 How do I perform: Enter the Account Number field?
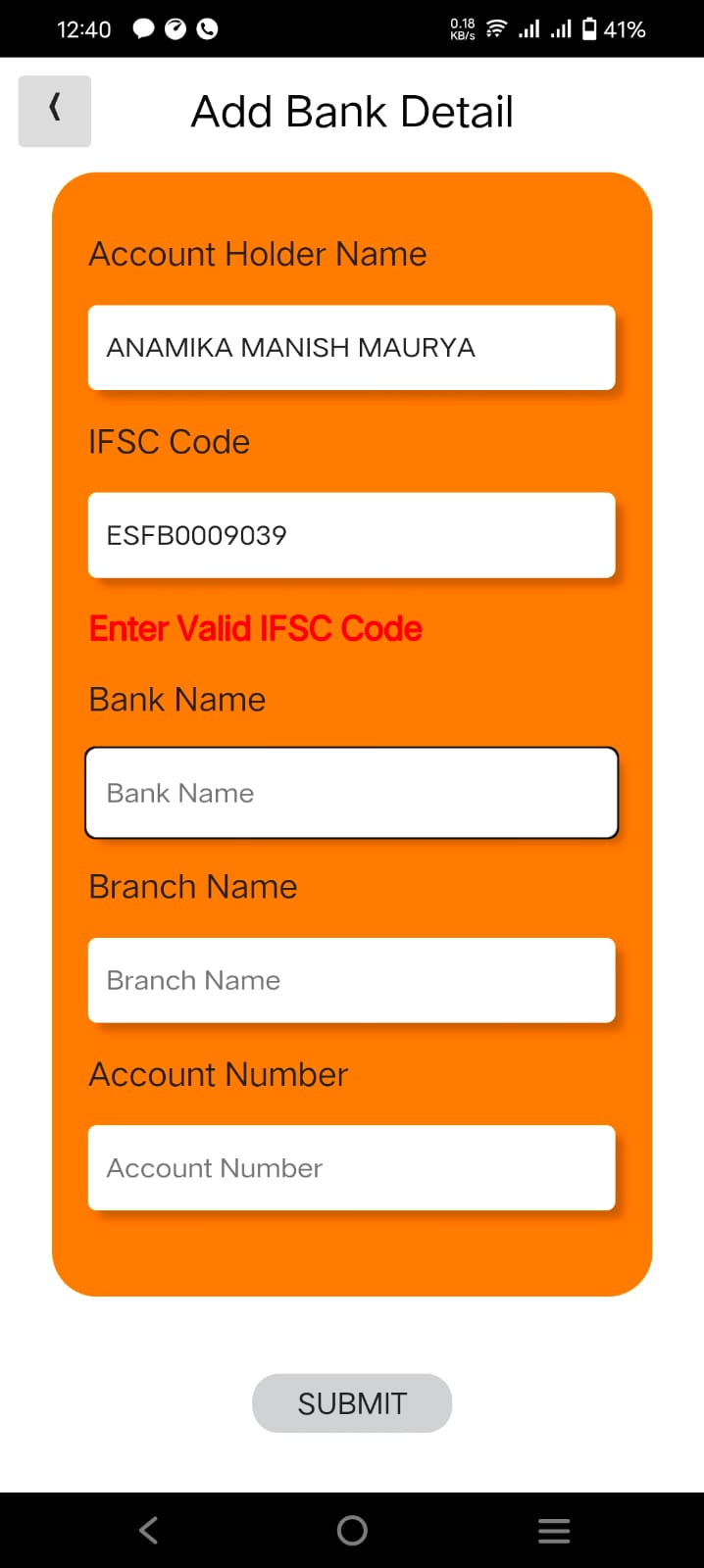(x=352, y=1168)
